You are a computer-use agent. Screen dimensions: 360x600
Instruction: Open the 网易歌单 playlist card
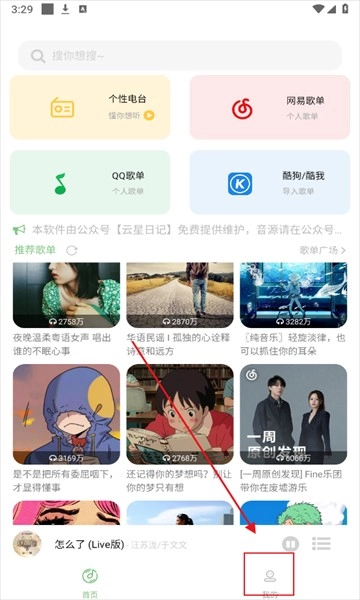click(x=270, y=107)
